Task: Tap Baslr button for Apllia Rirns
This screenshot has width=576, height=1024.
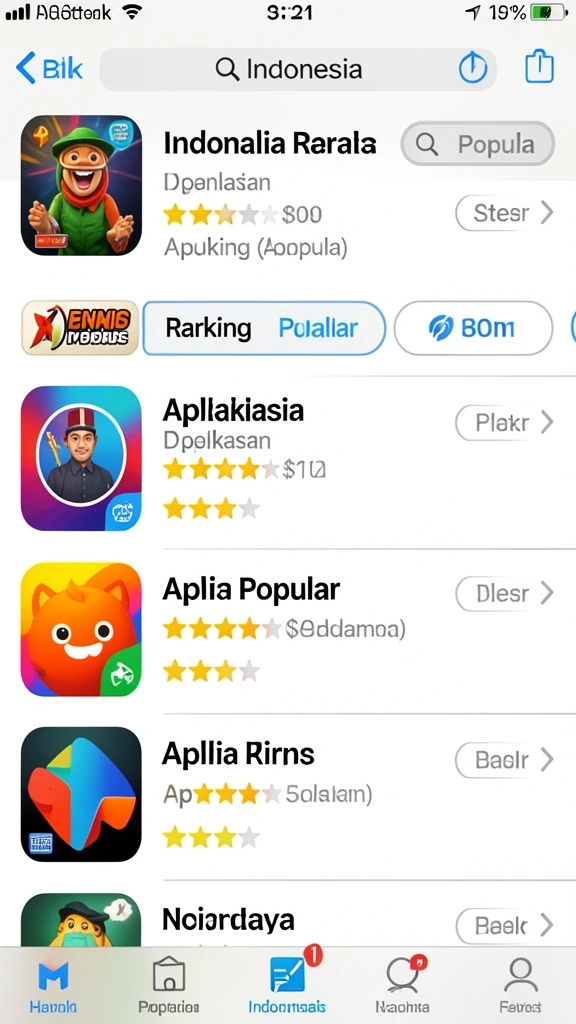Action: tap(505, 760)
